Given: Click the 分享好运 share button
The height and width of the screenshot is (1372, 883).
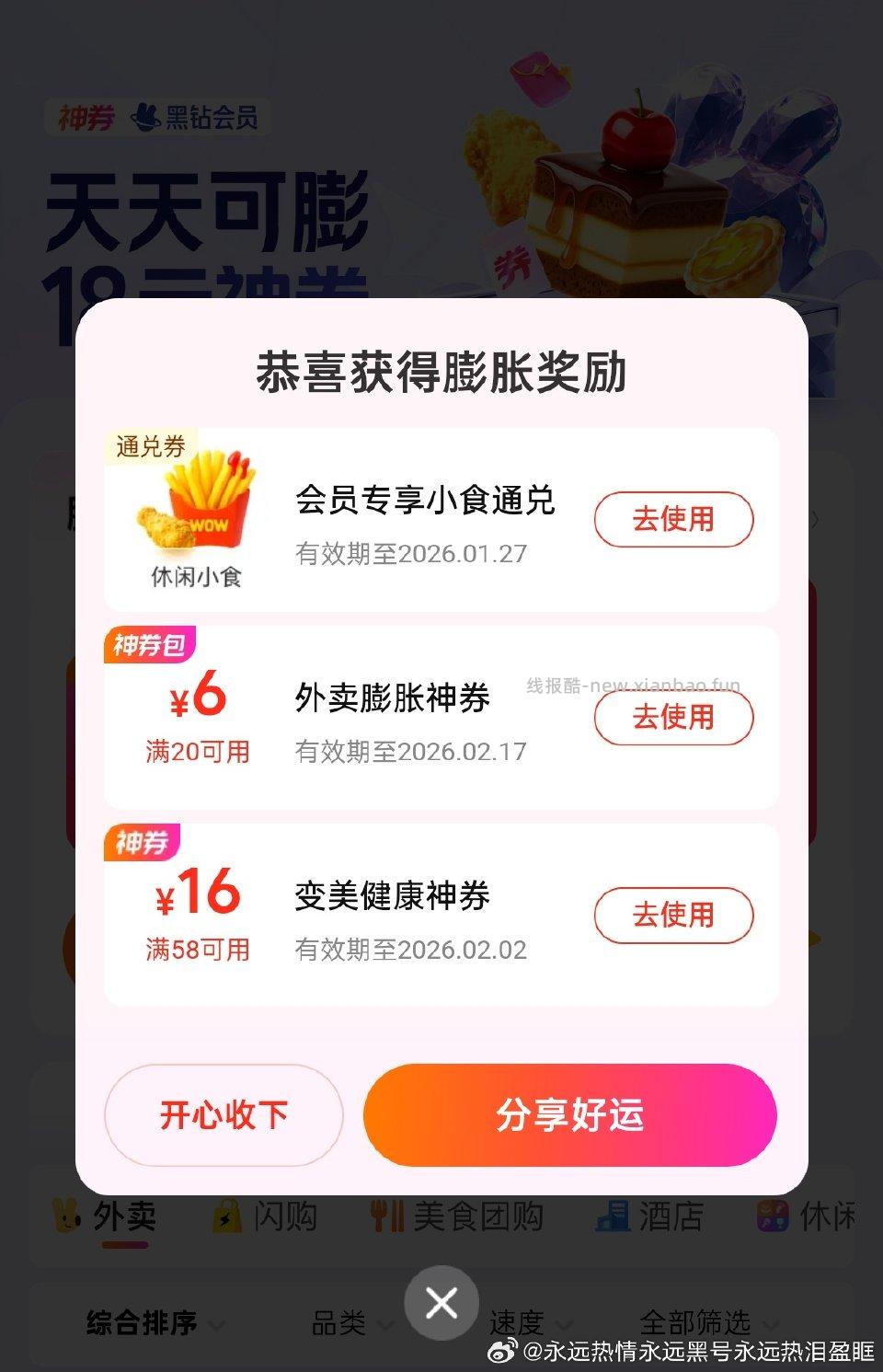Looking at the screenshot, I should tap(568, 1115).
